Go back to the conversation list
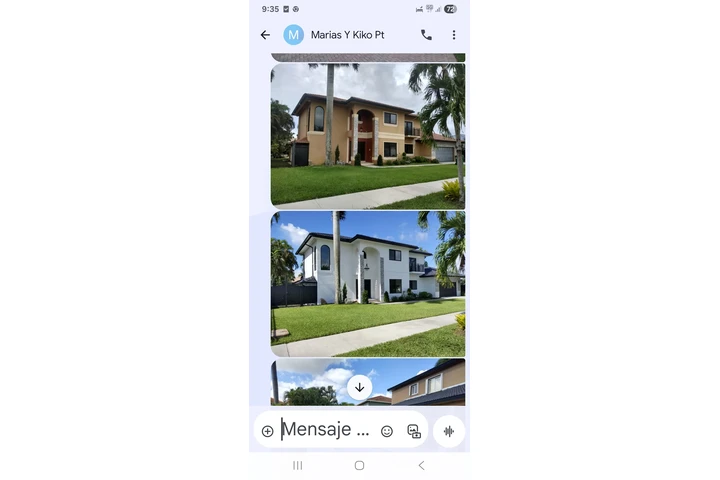Image resolution: width=720 pixels, height=480 pixels. click(x=265, y=35)
